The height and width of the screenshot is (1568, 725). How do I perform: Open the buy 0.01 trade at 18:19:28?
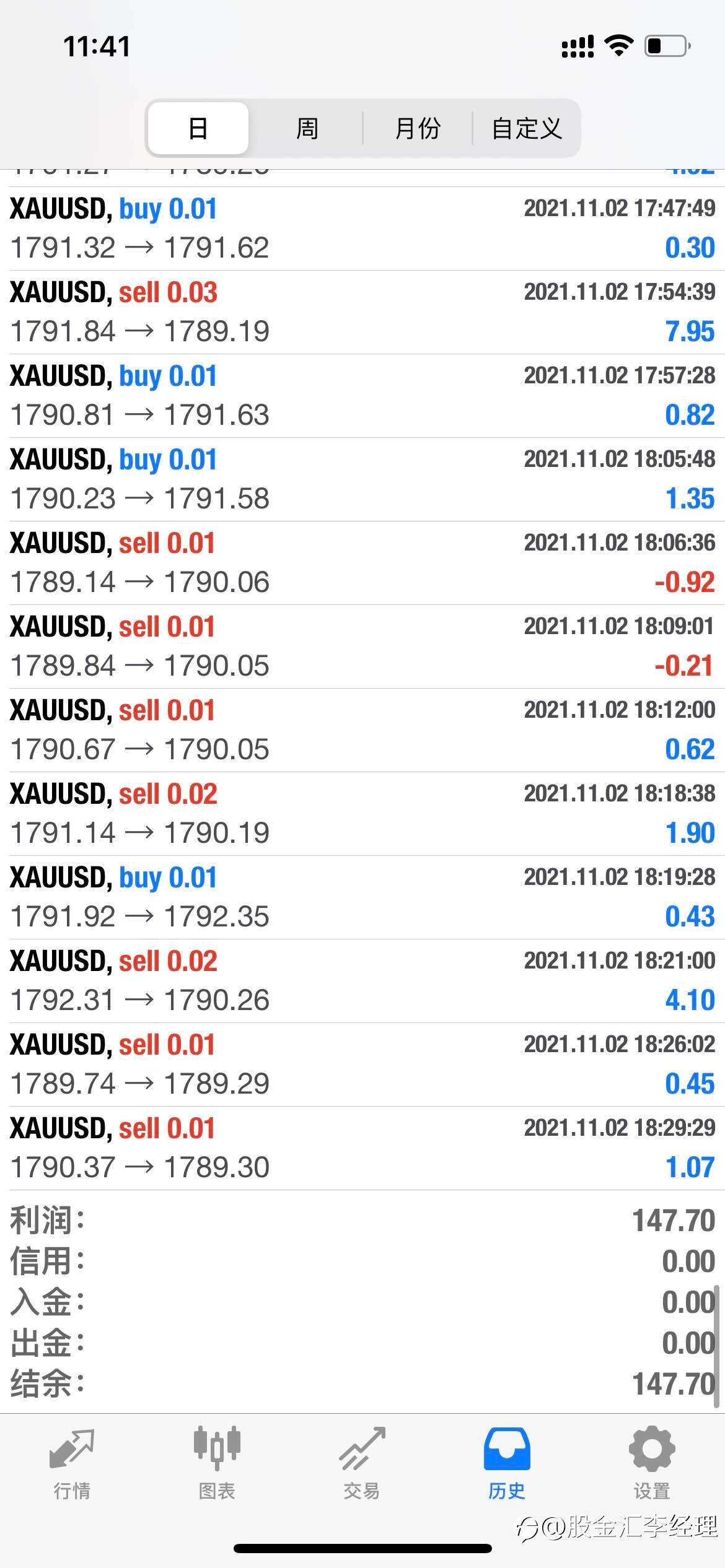tap(362, 897)
